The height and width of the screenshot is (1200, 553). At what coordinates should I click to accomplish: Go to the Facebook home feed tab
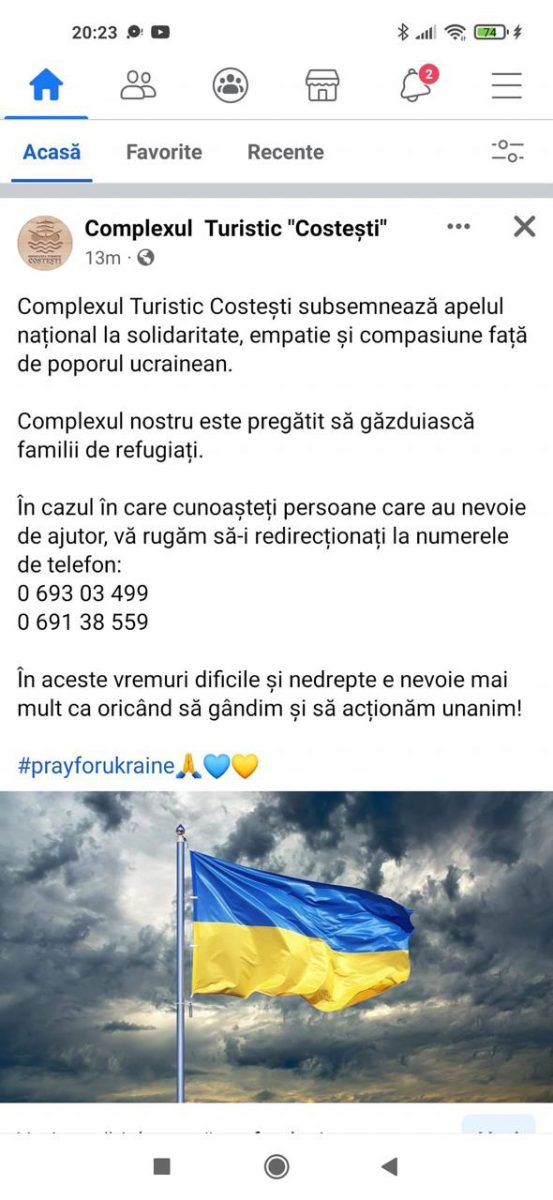pyautogui.click(x=46, y=86)
